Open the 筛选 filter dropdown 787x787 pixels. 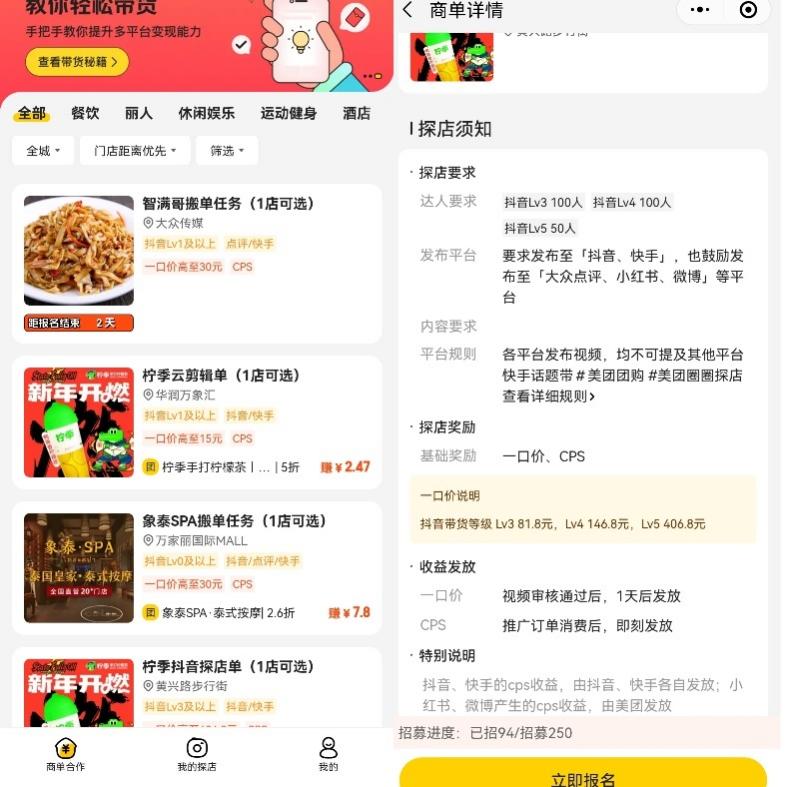pos(226,151)
